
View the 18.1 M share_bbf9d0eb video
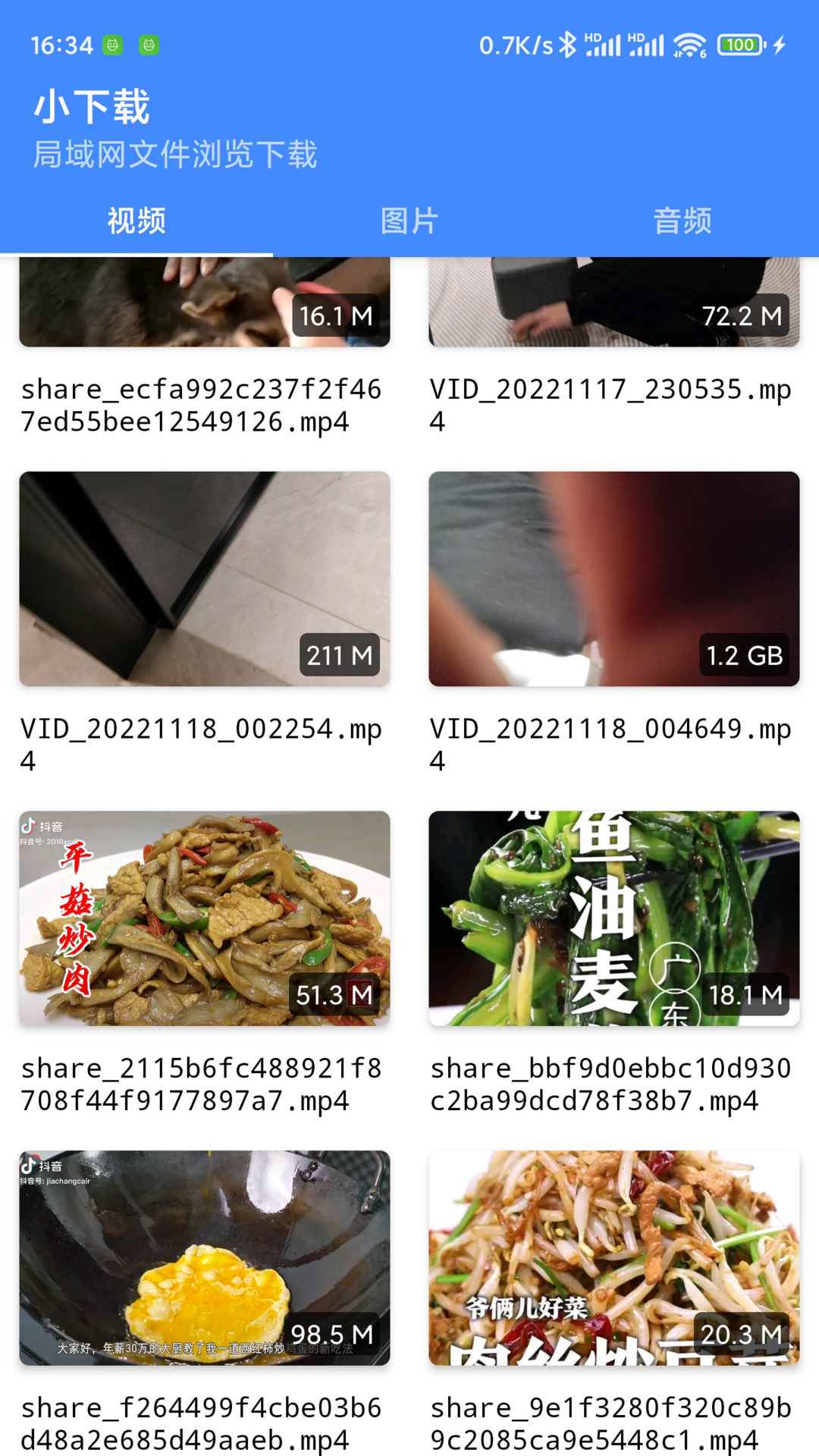coord(614,918)
